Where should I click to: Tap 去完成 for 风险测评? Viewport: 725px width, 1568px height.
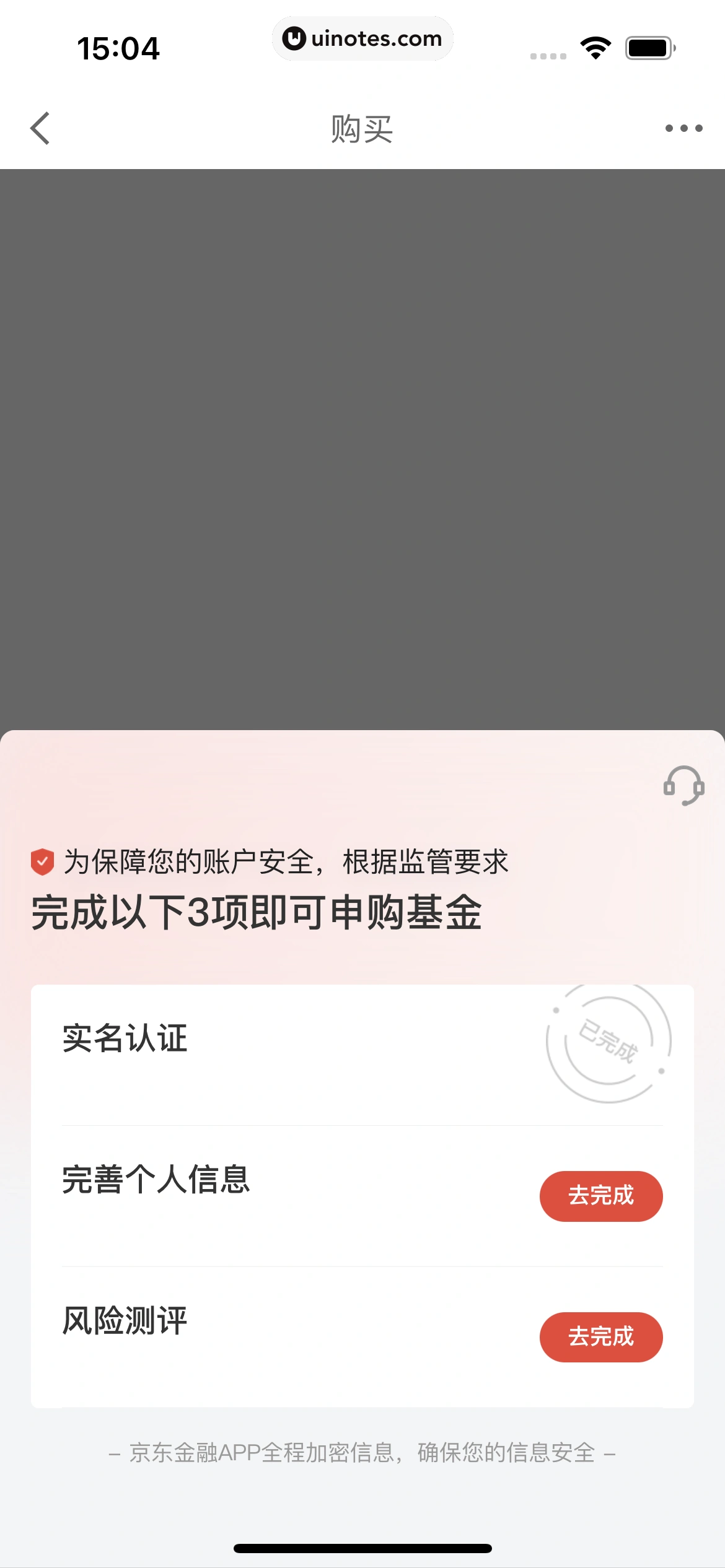click(x=600, y=1337)
